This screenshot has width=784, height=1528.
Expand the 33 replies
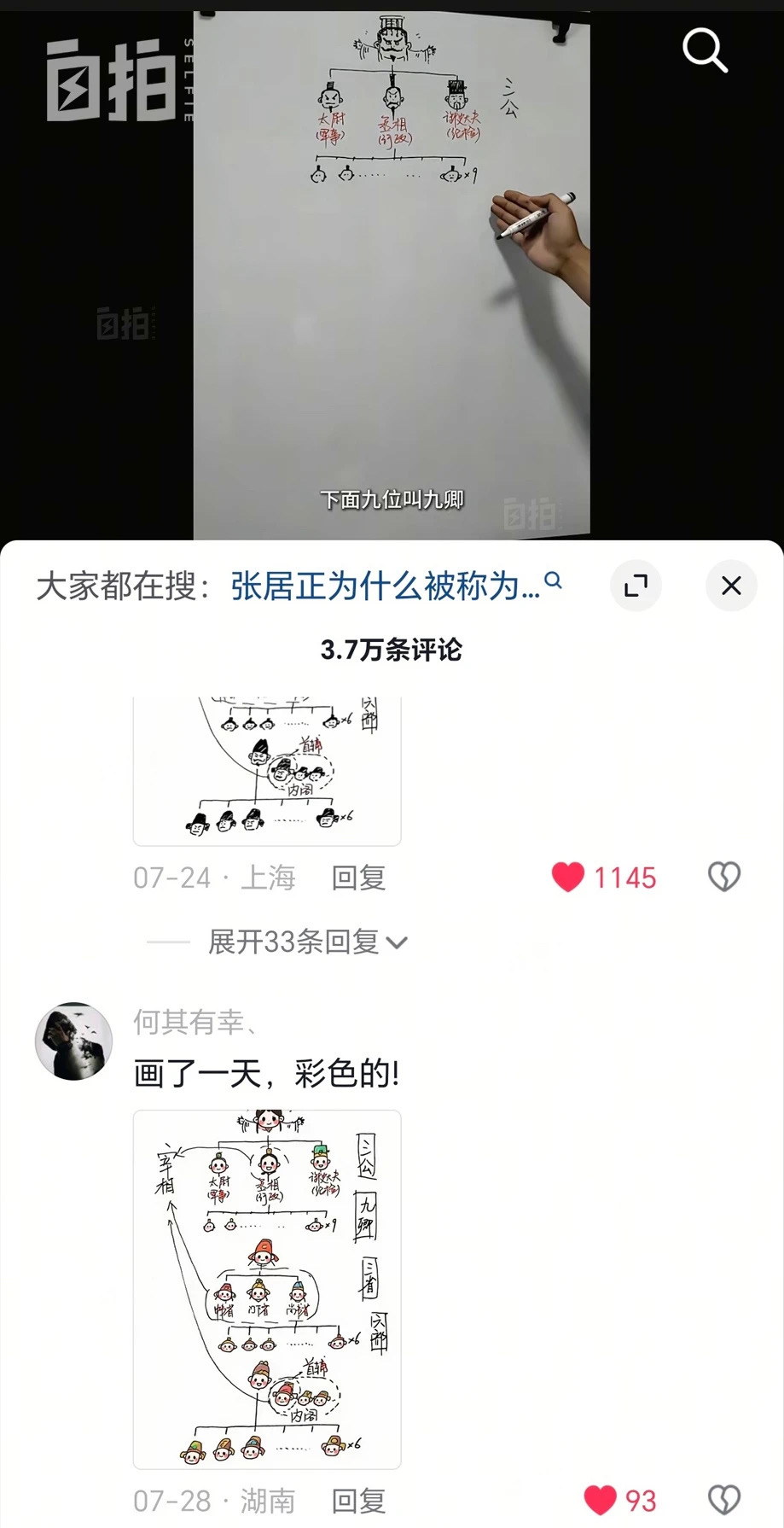coord(307,942)
